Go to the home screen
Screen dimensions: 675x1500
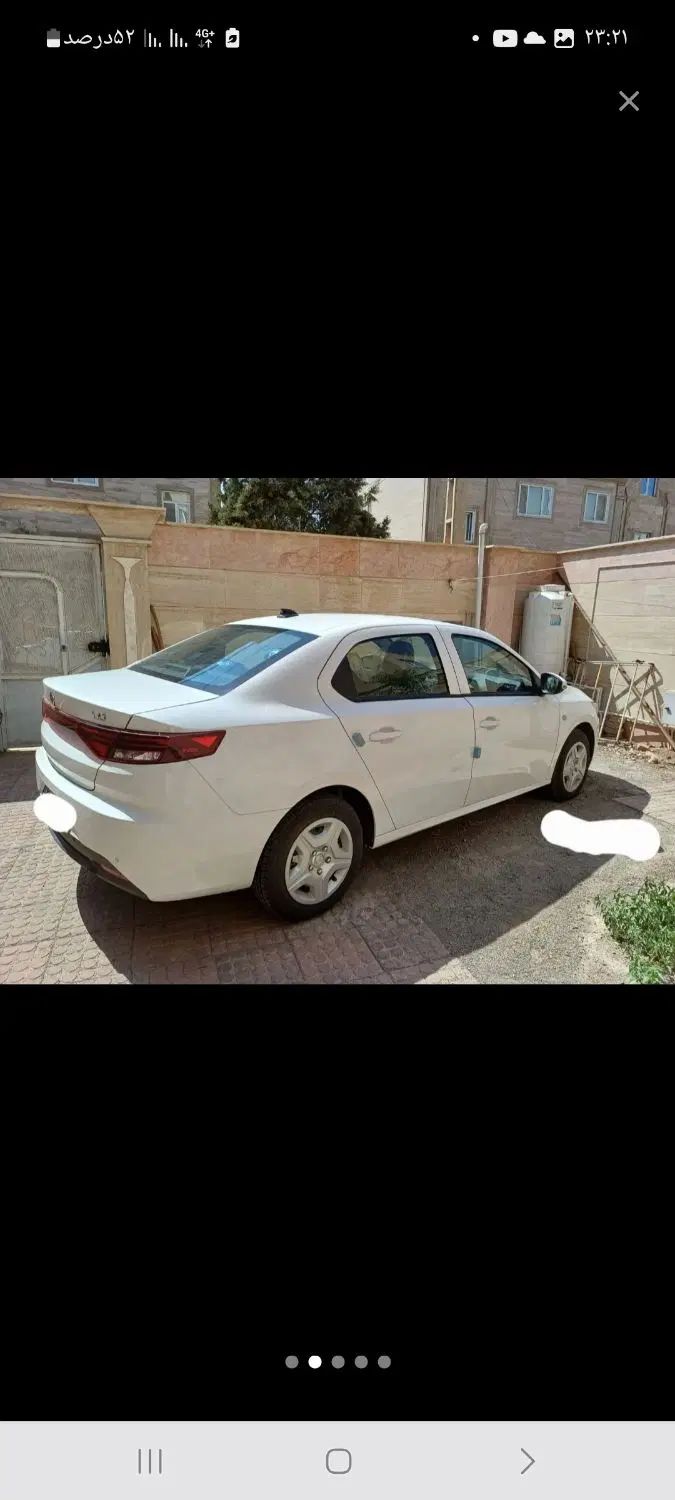coord(338,1461)
